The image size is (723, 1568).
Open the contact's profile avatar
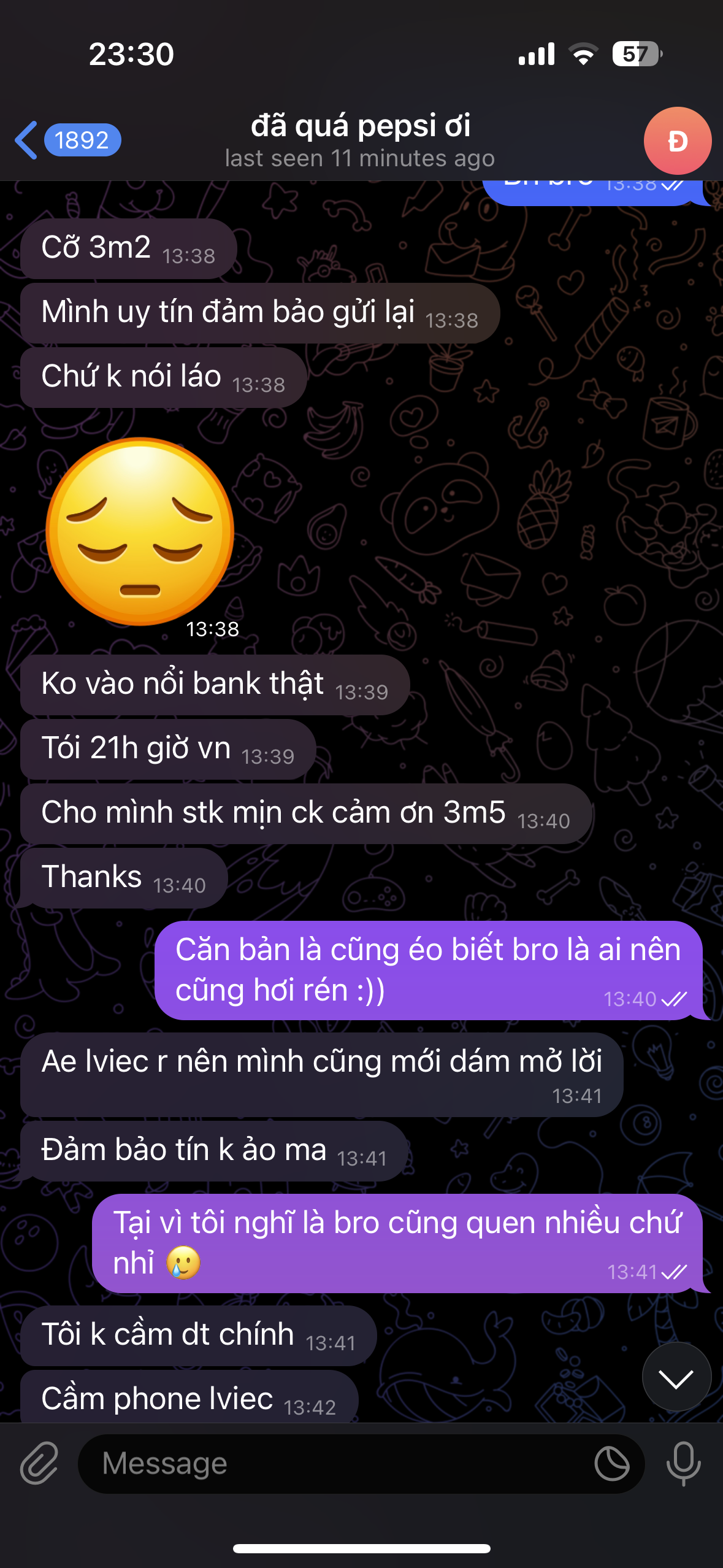click(x=677, y=141)
